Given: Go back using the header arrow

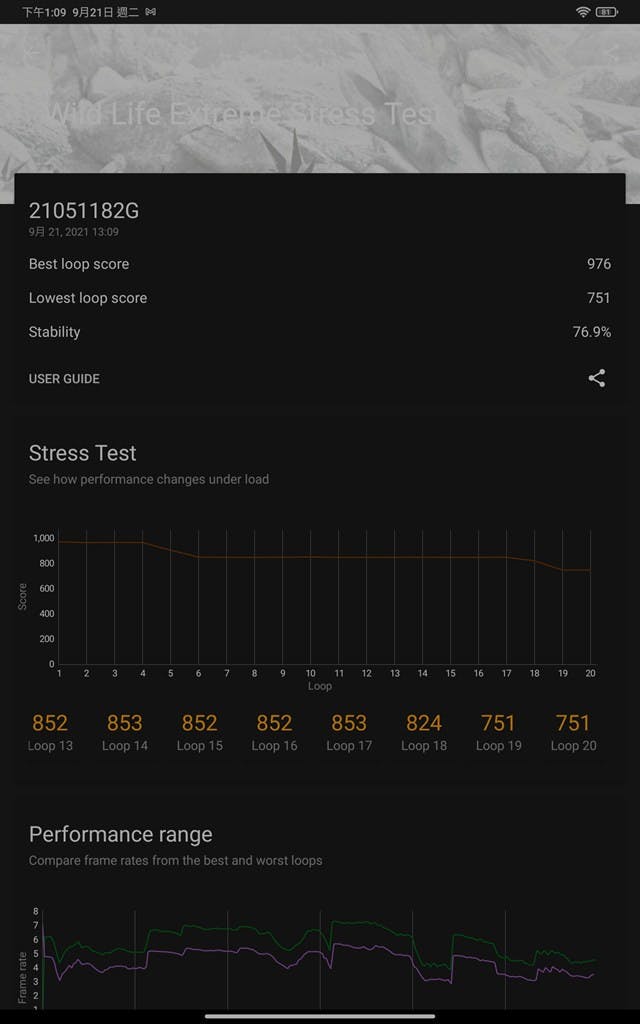Looking at the screenshot, I should [x=33, y=52].
